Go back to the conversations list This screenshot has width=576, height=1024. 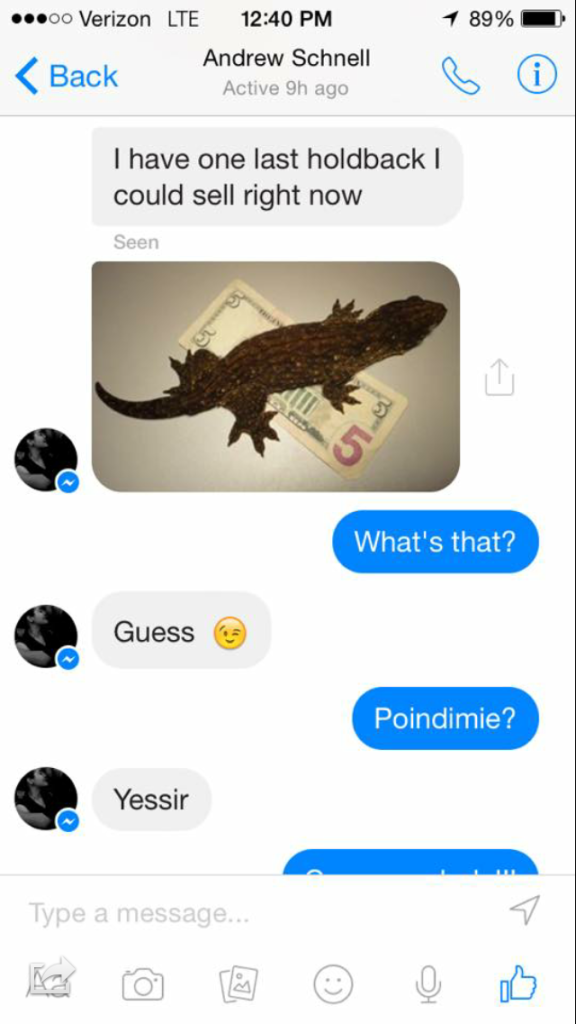coord(66,76)
